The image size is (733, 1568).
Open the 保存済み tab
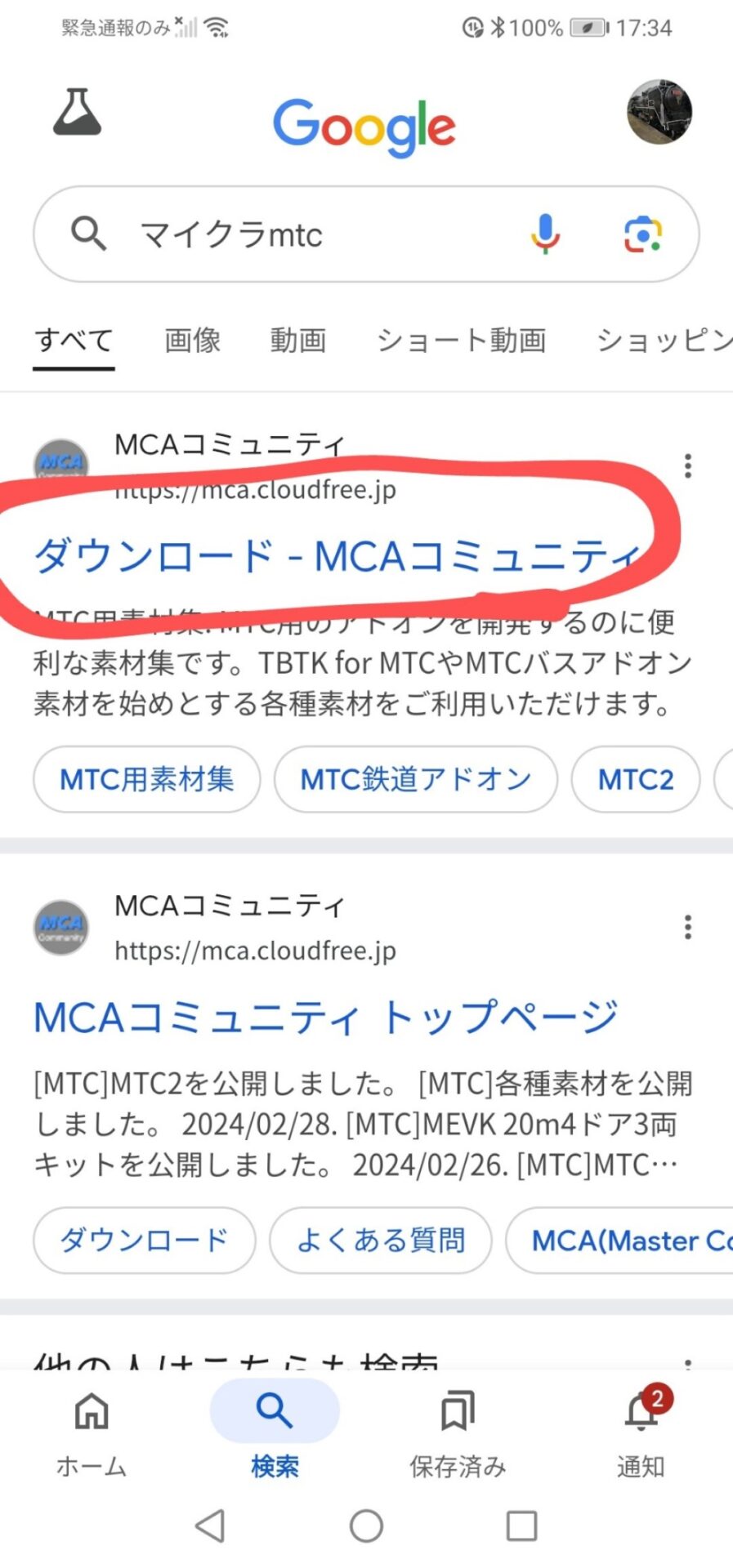[x=458, y=1429]
